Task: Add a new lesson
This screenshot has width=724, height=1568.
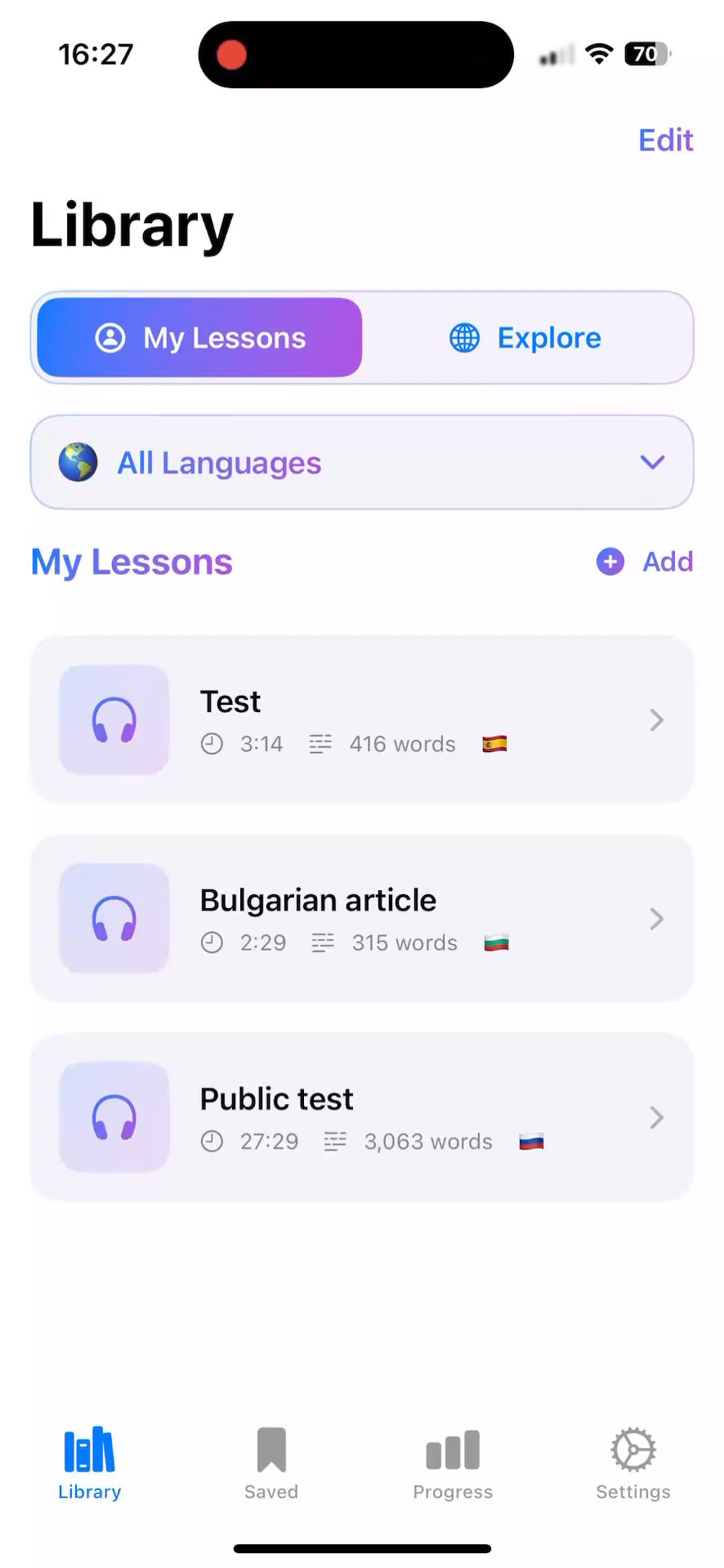Action: (x=646, y=562)
